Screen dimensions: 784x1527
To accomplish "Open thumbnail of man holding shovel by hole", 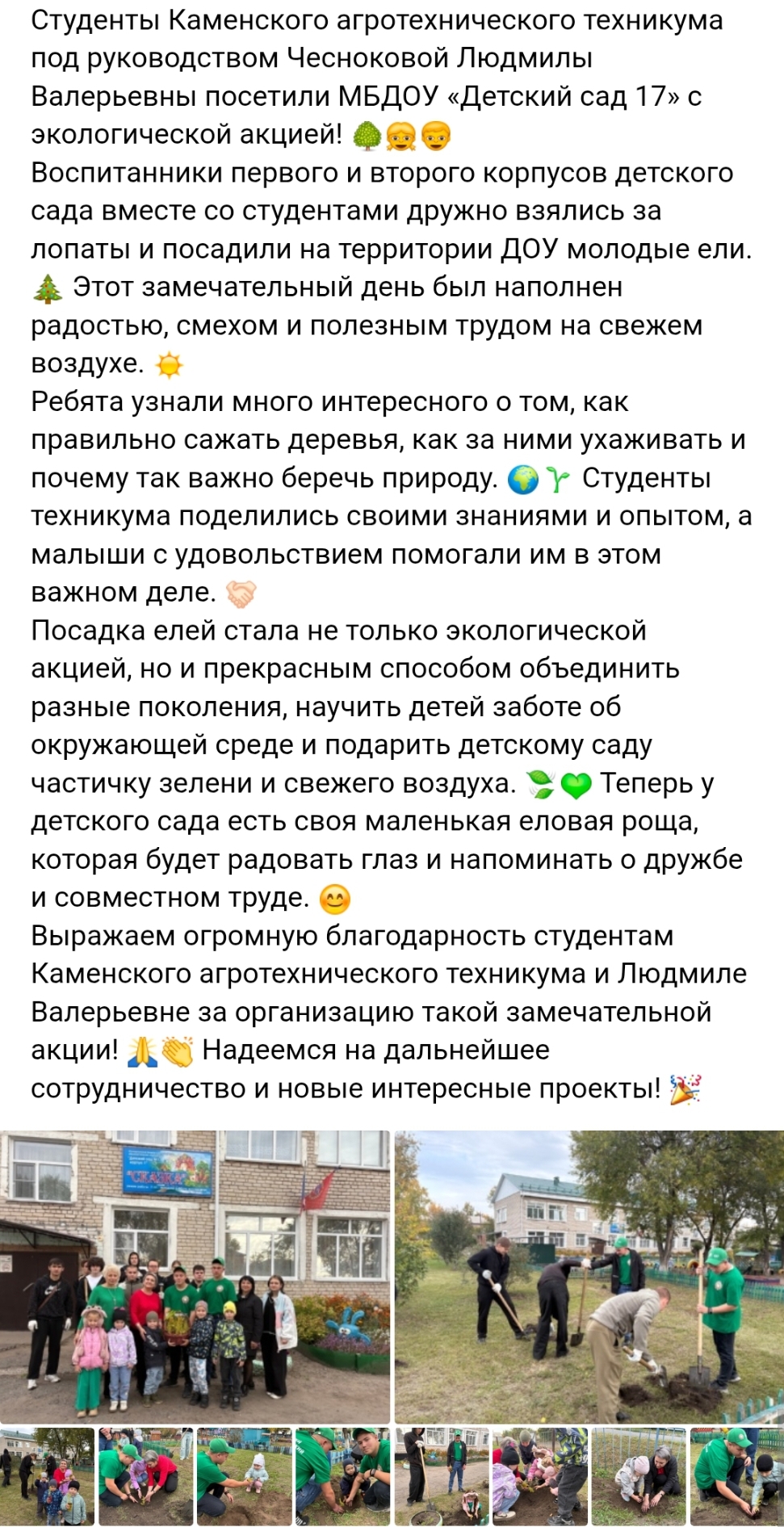I will (x=442, y=1476).
